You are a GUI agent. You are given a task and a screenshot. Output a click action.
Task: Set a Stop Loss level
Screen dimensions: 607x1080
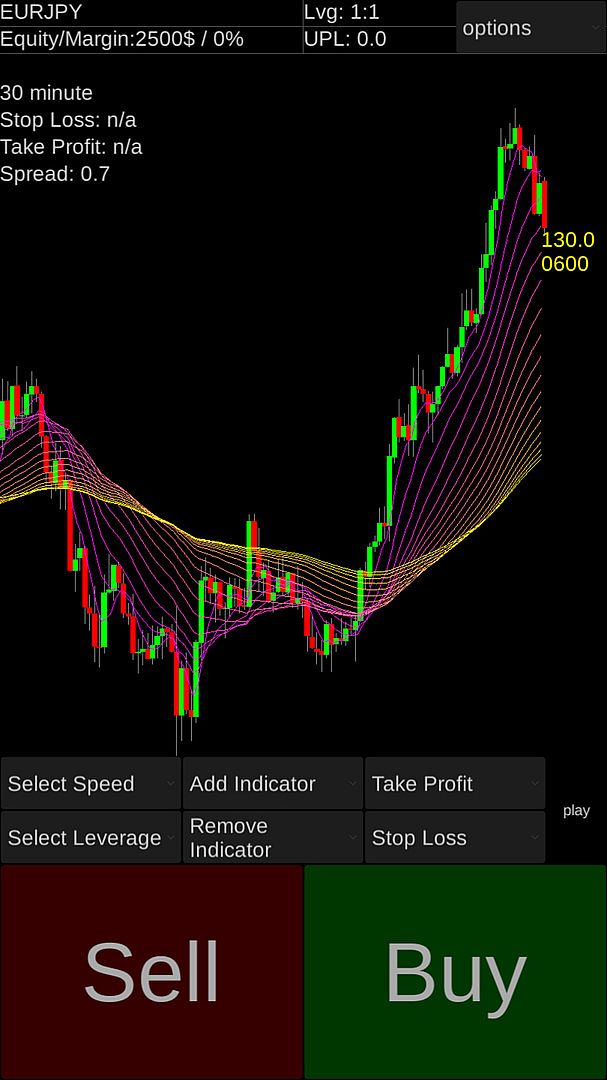[455, 838]
